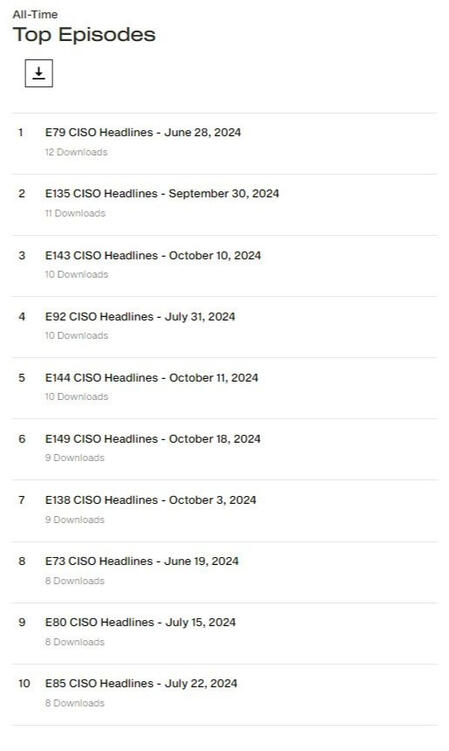
Task: Open E79 CISO Headlines June 28 episode
Action: click(143, 133)
